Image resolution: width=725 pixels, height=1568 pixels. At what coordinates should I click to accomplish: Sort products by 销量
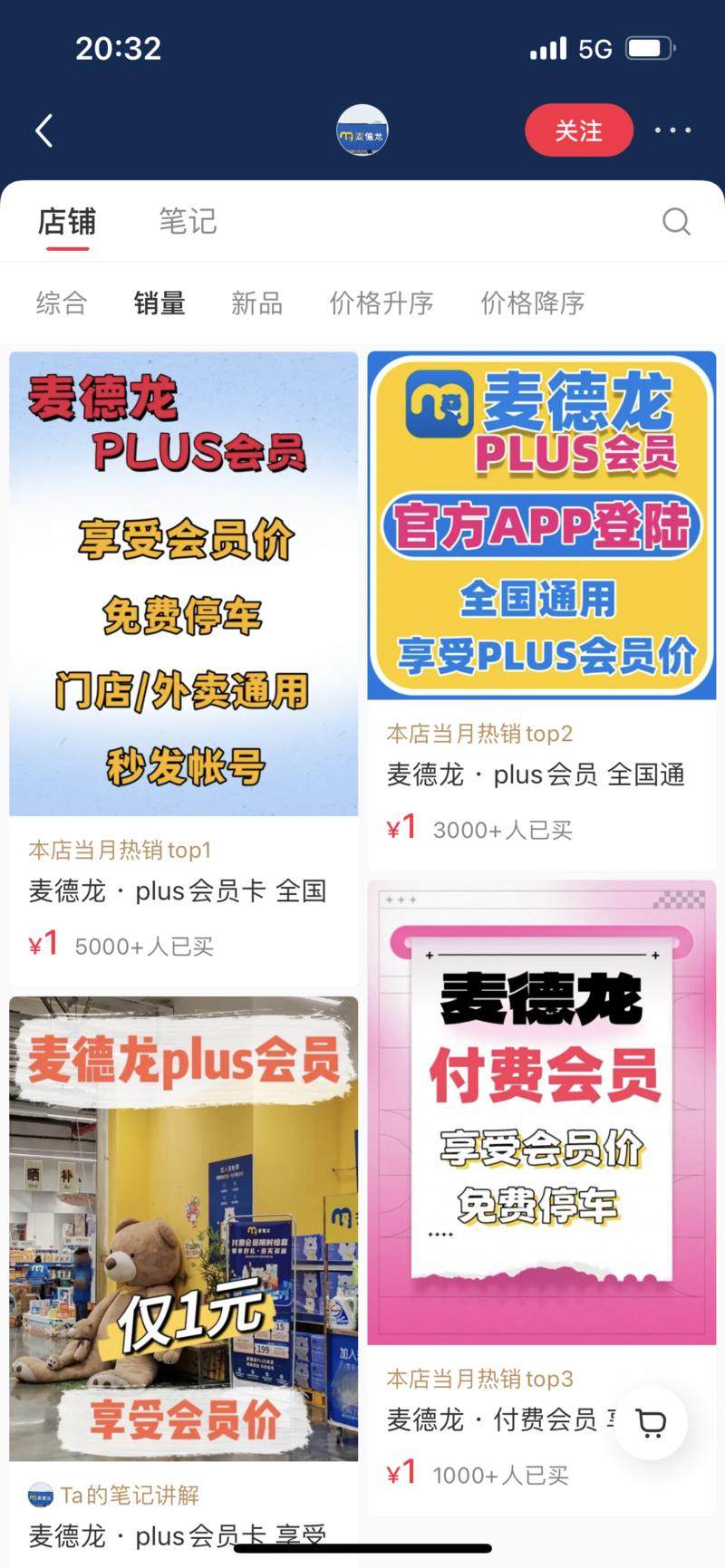[159, 303]
